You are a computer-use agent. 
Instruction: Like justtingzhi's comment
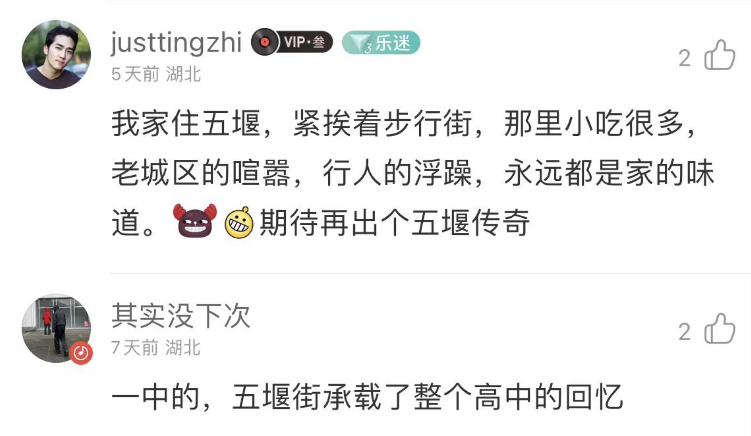(719, 57)
